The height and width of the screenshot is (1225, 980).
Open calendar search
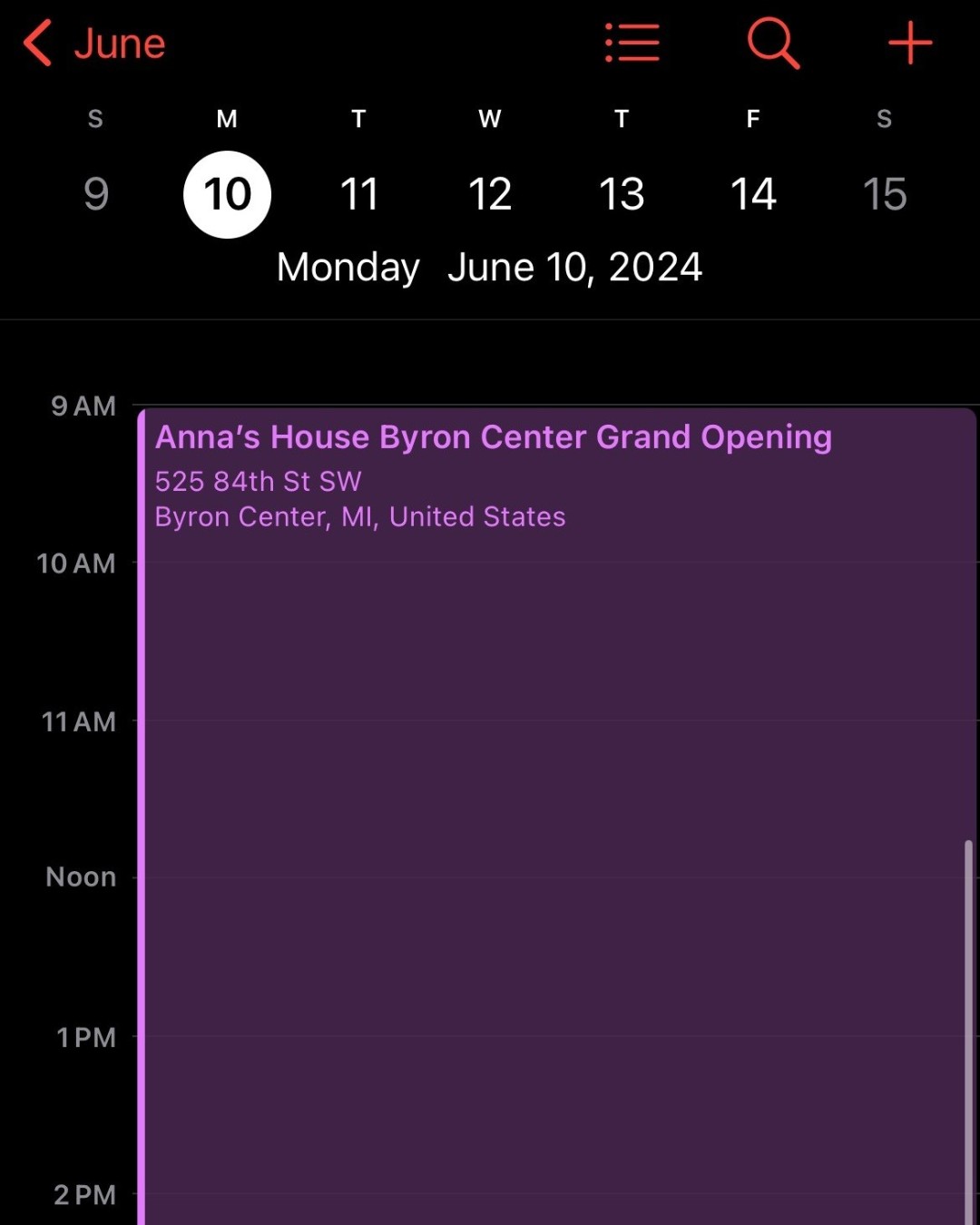pos(773,43)
